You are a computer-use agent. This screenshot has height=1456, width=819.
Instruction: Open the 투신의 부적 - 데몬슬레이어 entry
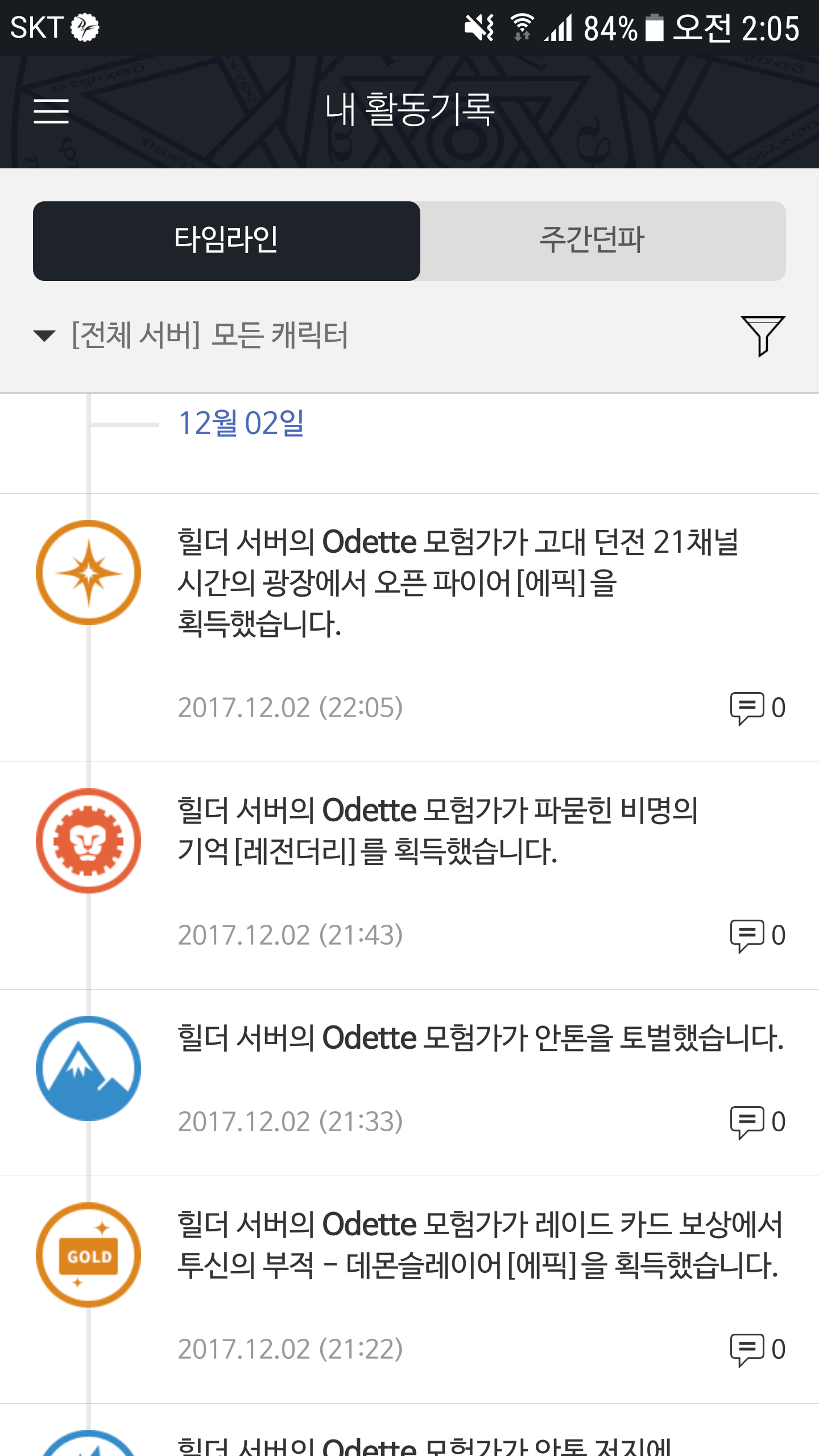[478, 1246]
